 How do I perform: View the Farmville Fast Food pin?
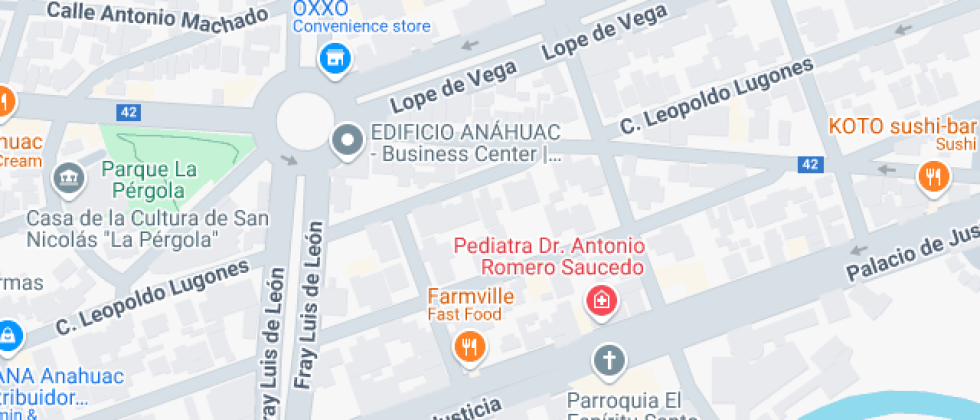[469, 346]
